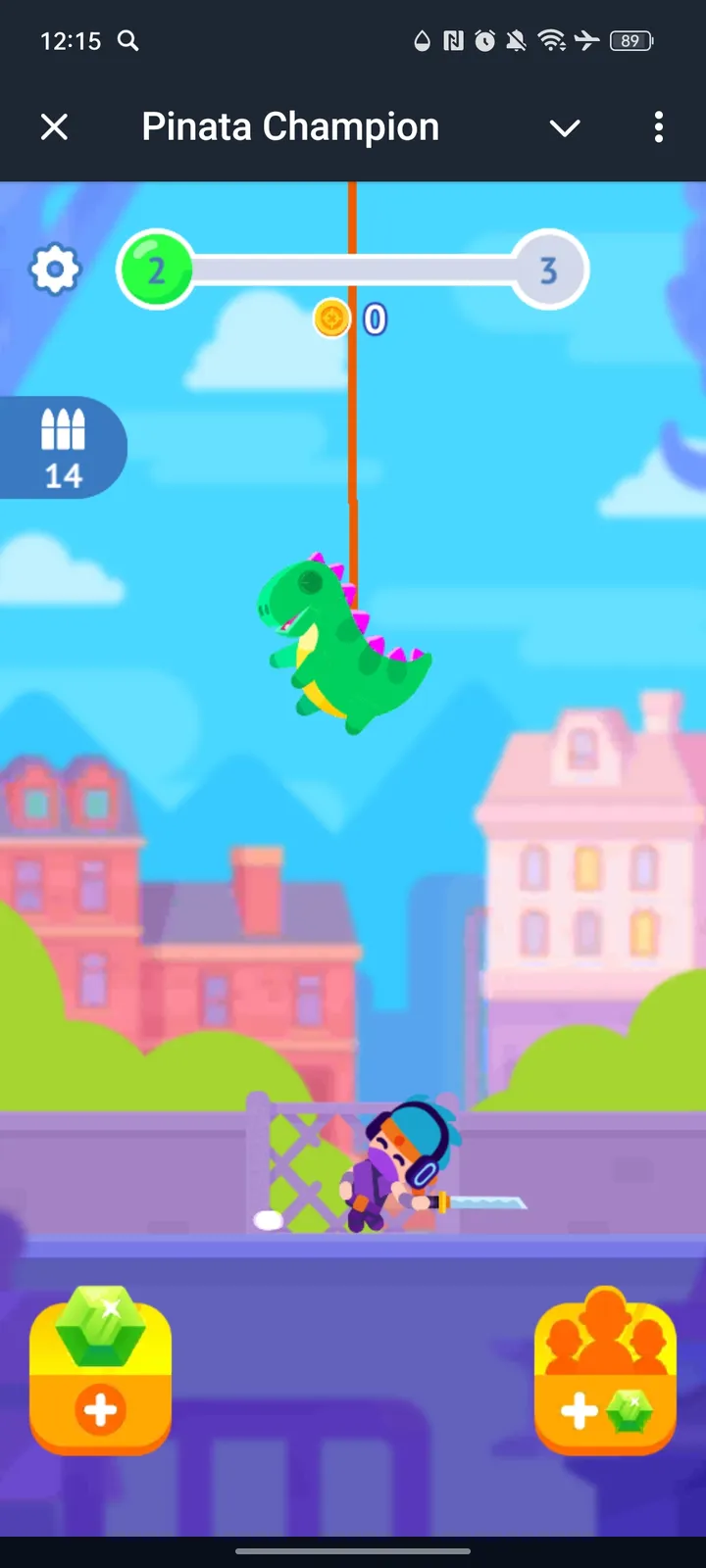The width and height of the screenshot is (706, 1568).
Task: Tap the level 3 goal circle
Action: pyautogui.click(x=548, y=269)
